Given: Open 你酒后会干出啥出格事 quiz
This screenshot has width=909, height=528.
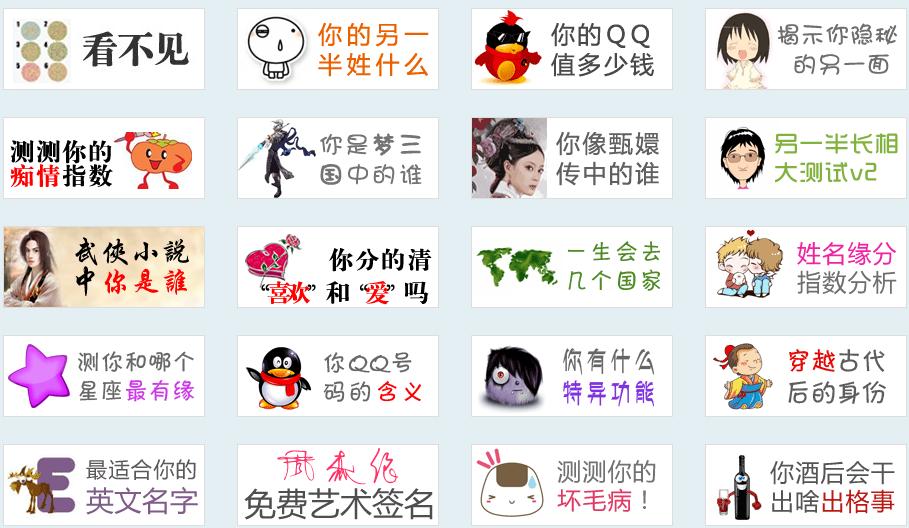Looking at the screenshot, I should pos(806,485).
